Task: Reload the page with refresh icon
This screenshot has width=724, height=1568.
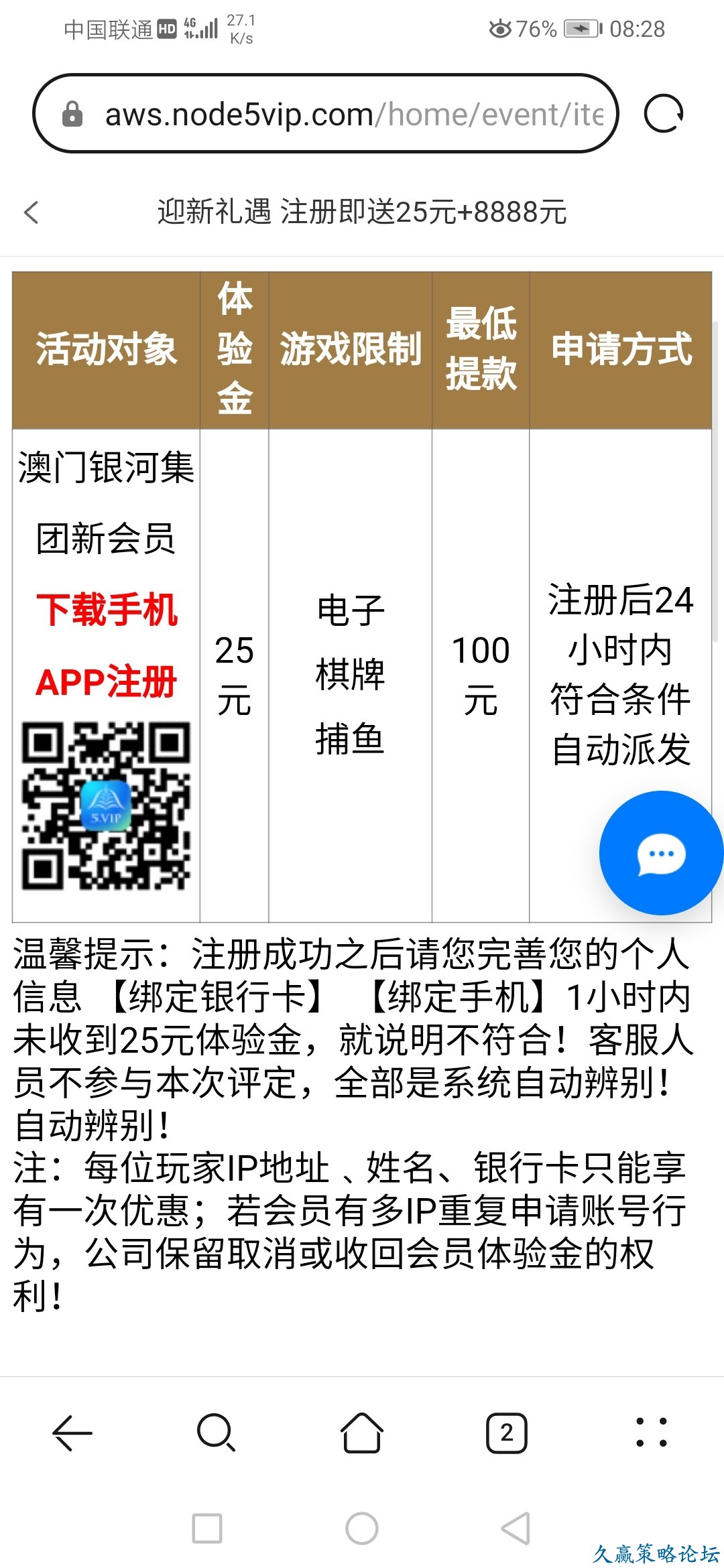Action: 663,114
